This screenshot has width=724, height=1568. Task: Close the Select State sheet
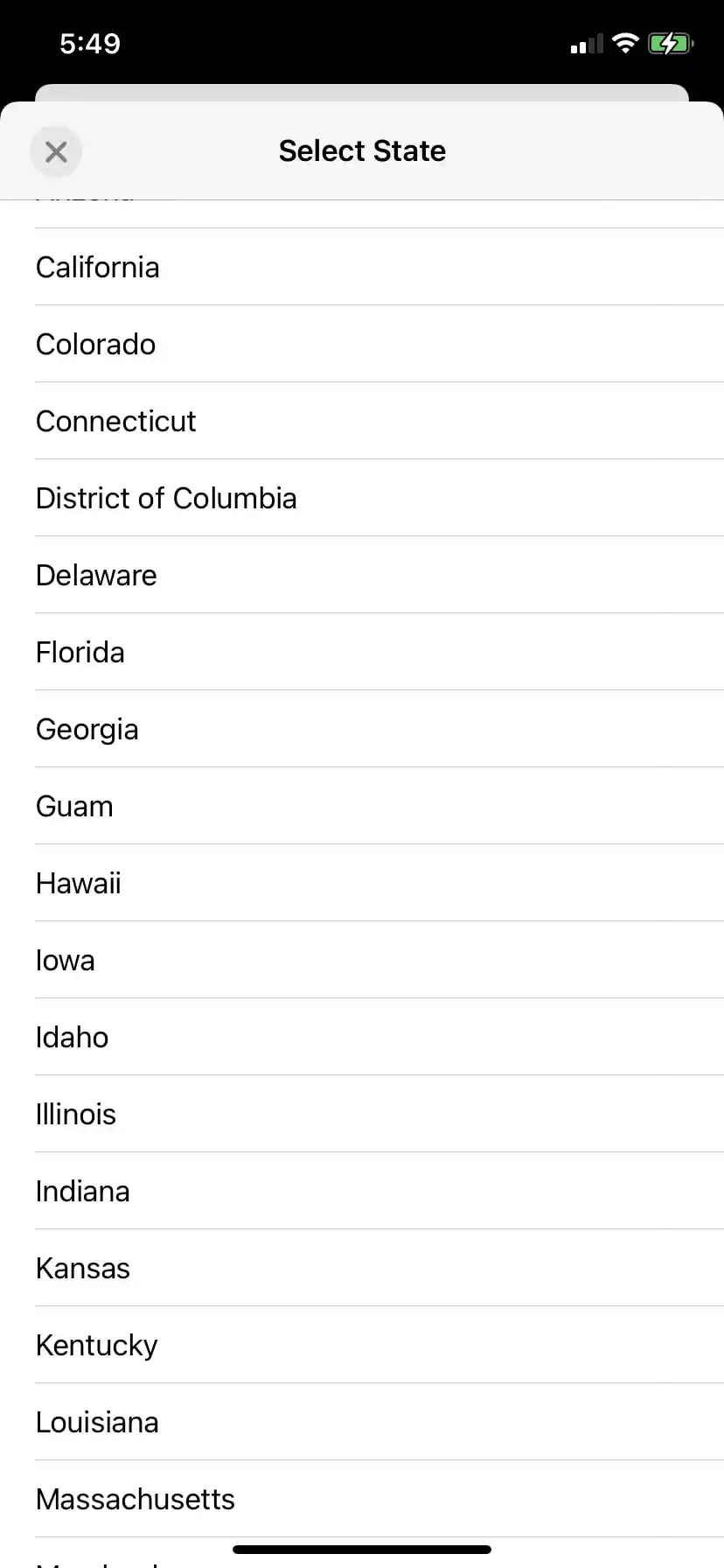(x=56, y=151)
